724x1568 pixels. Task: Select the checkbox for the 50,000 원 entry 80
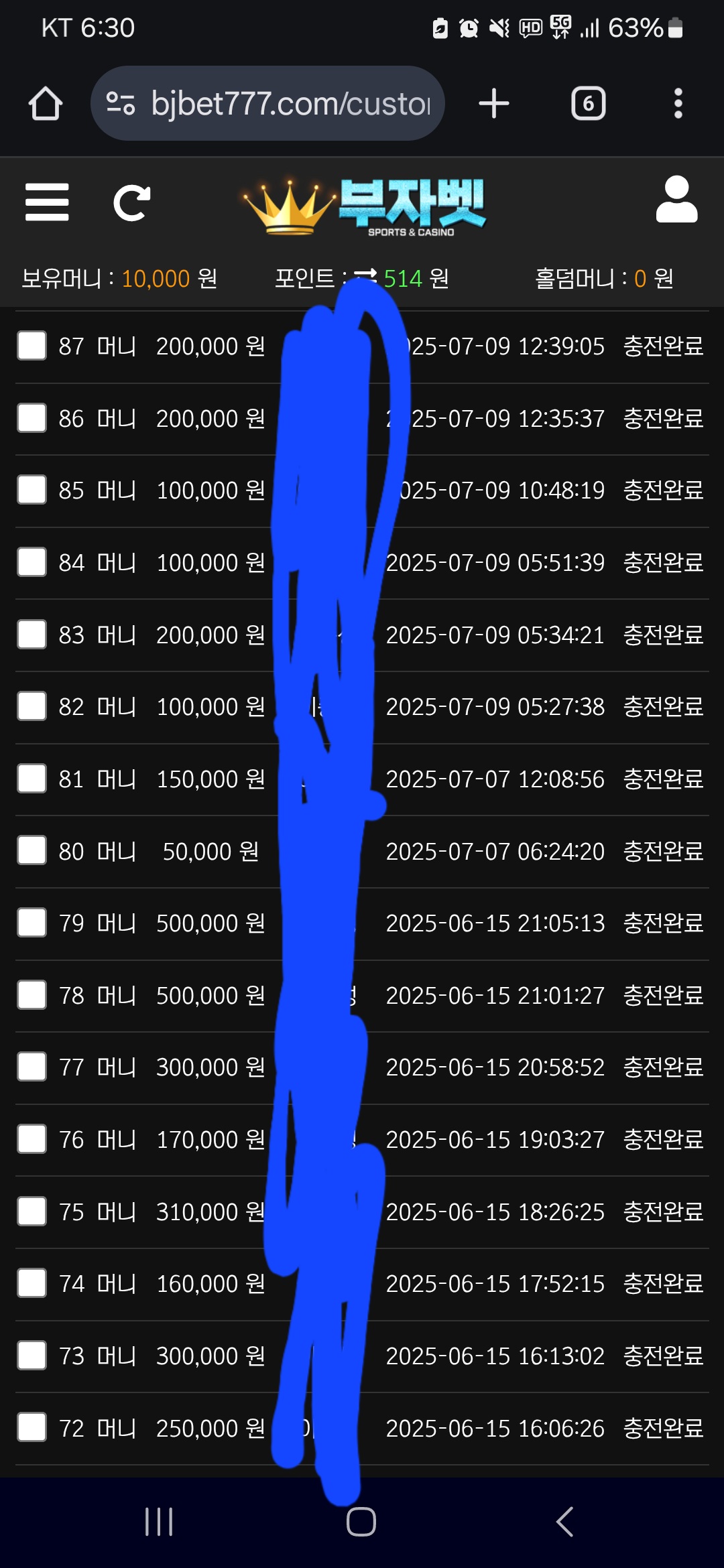[32, 851]
